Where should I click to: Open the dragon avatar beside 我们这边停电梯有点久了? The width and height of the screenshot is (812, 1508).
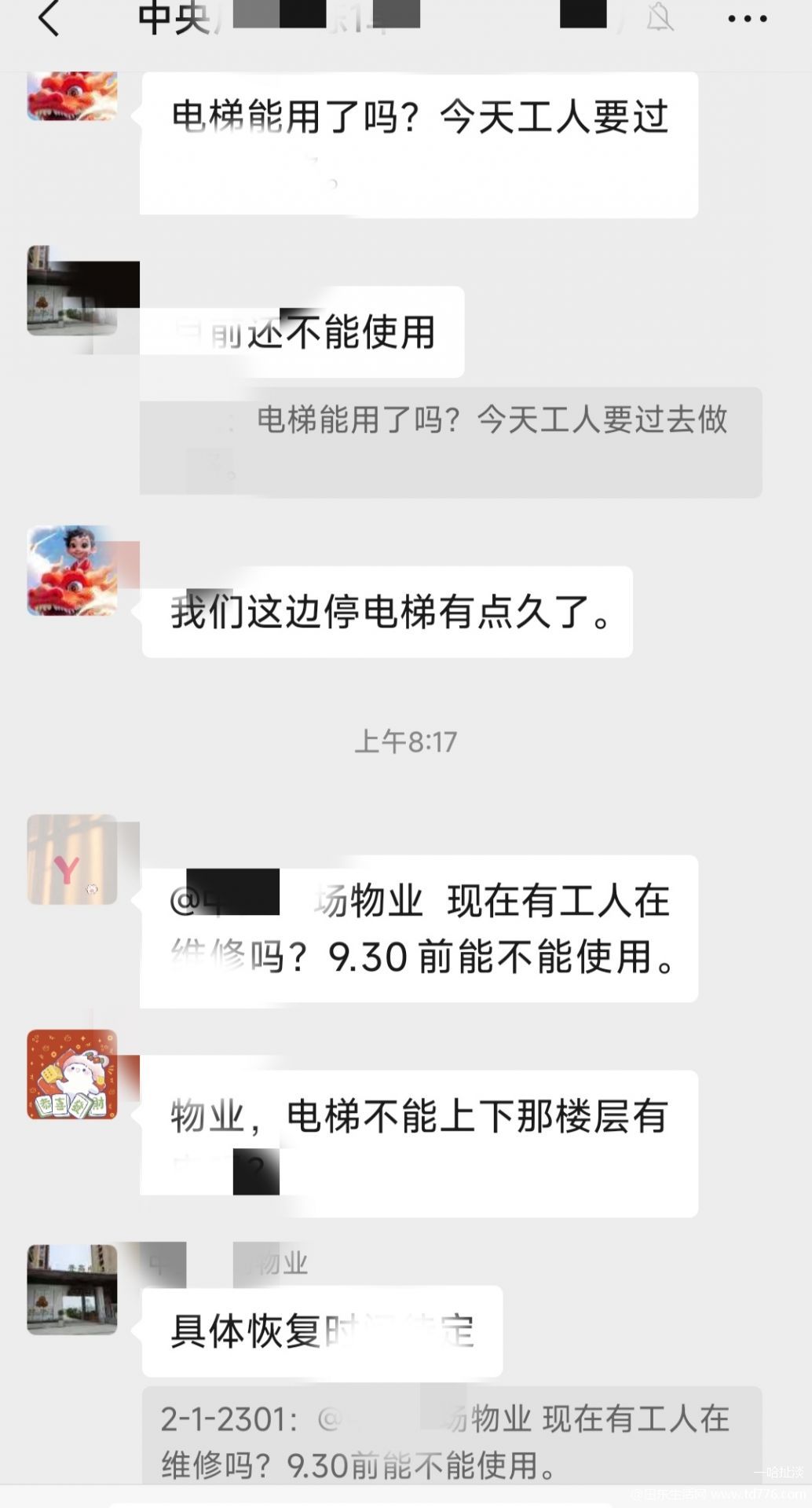tap(72, 570)
